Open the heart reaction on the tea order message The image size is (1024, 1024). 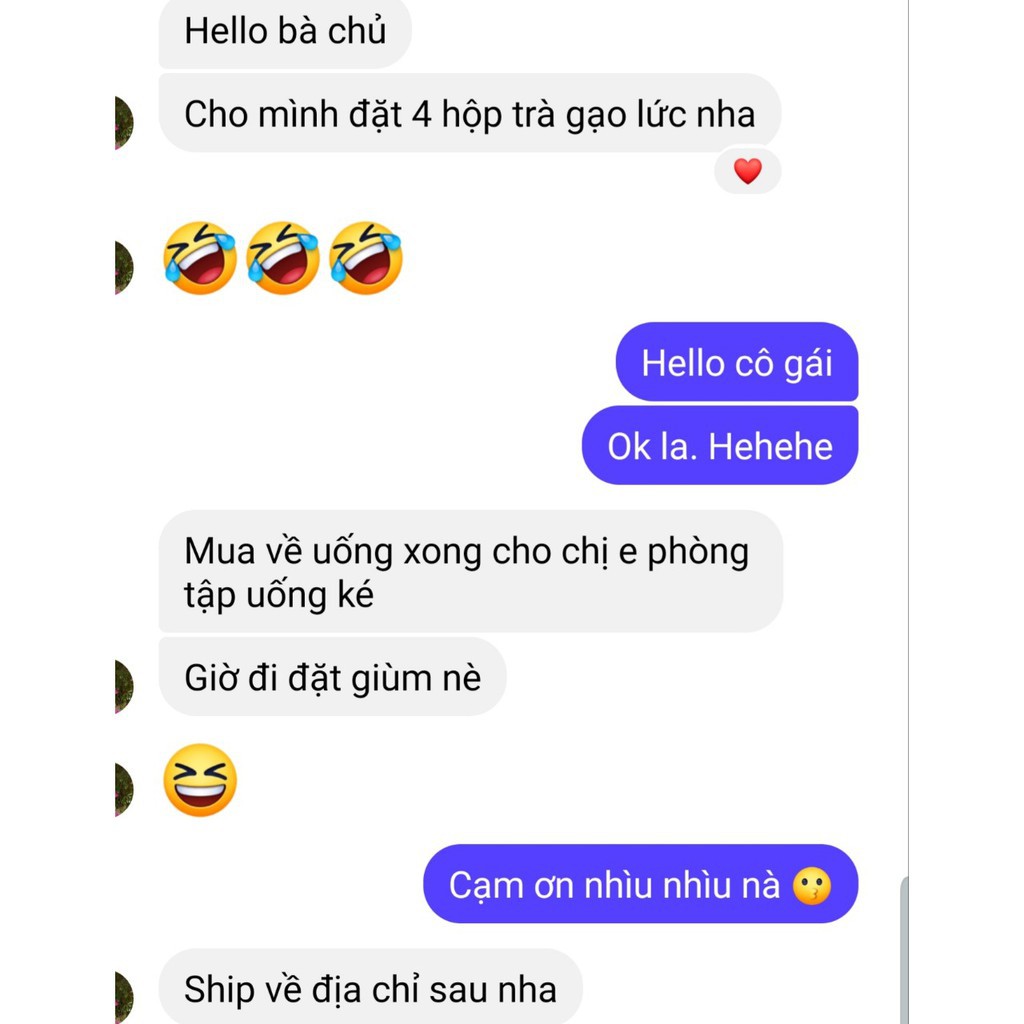[747, 171]
